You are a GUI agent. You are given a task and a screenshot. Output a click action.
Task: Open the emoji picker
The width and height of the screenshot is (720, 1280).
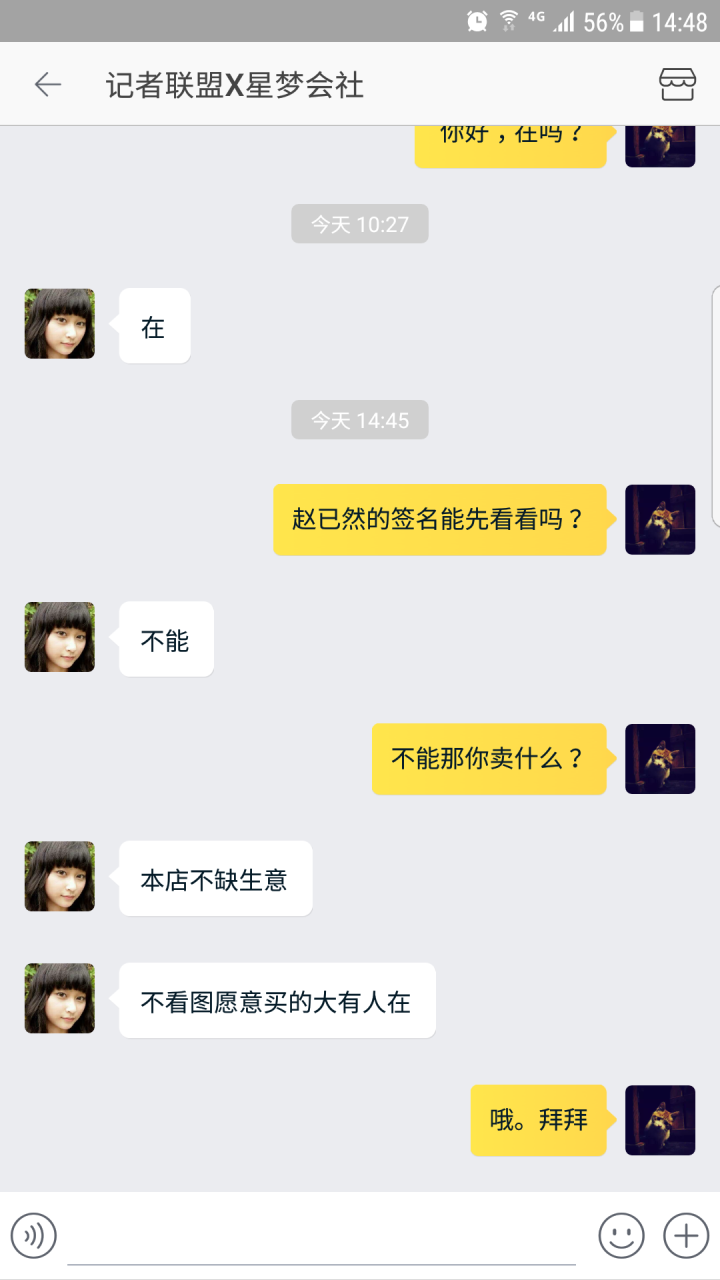click(621, 1236)
